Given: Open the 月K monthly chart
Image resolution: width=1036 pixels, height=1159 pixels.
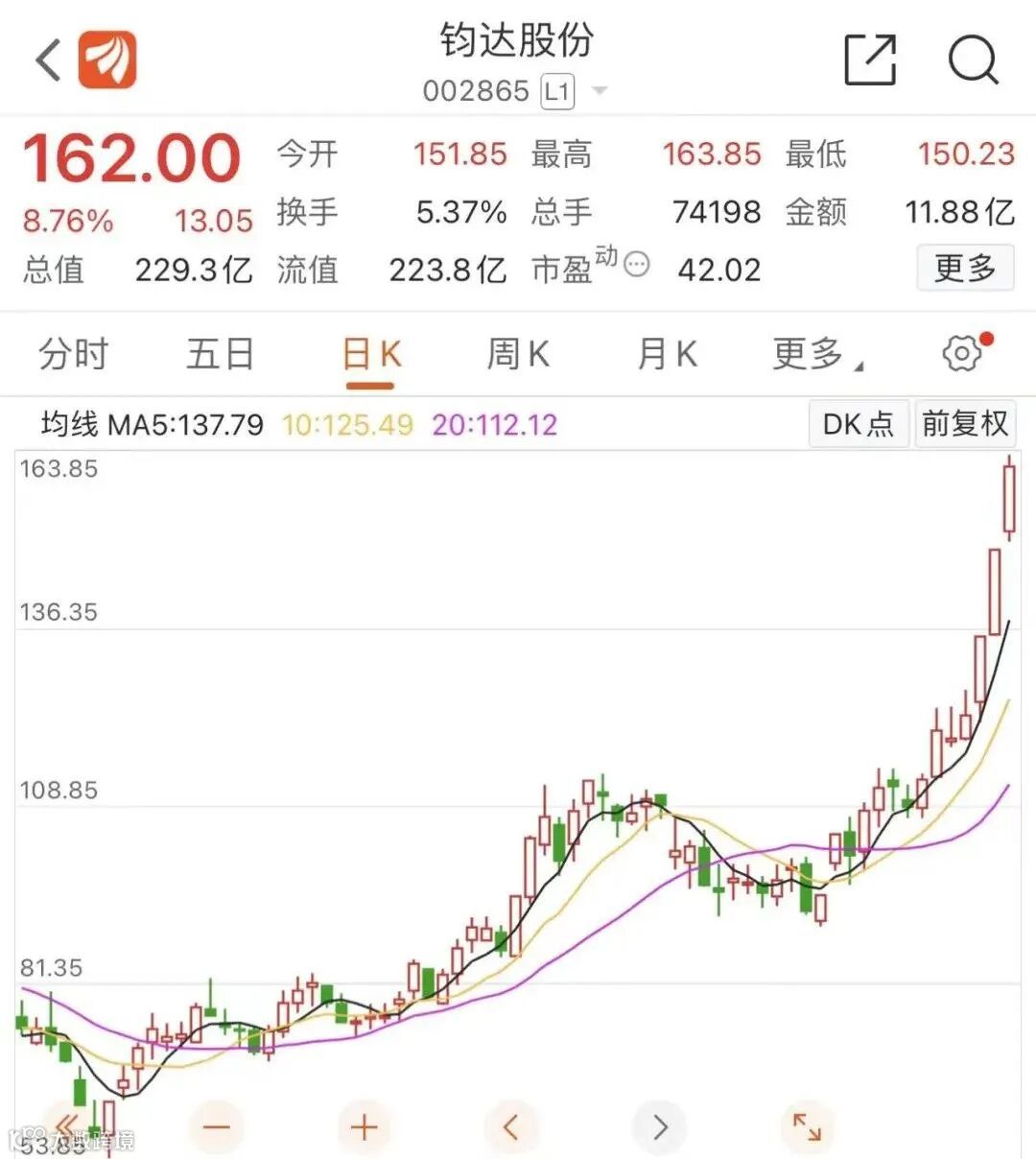Looking at the screenshot, I should (x=667, y=355).
